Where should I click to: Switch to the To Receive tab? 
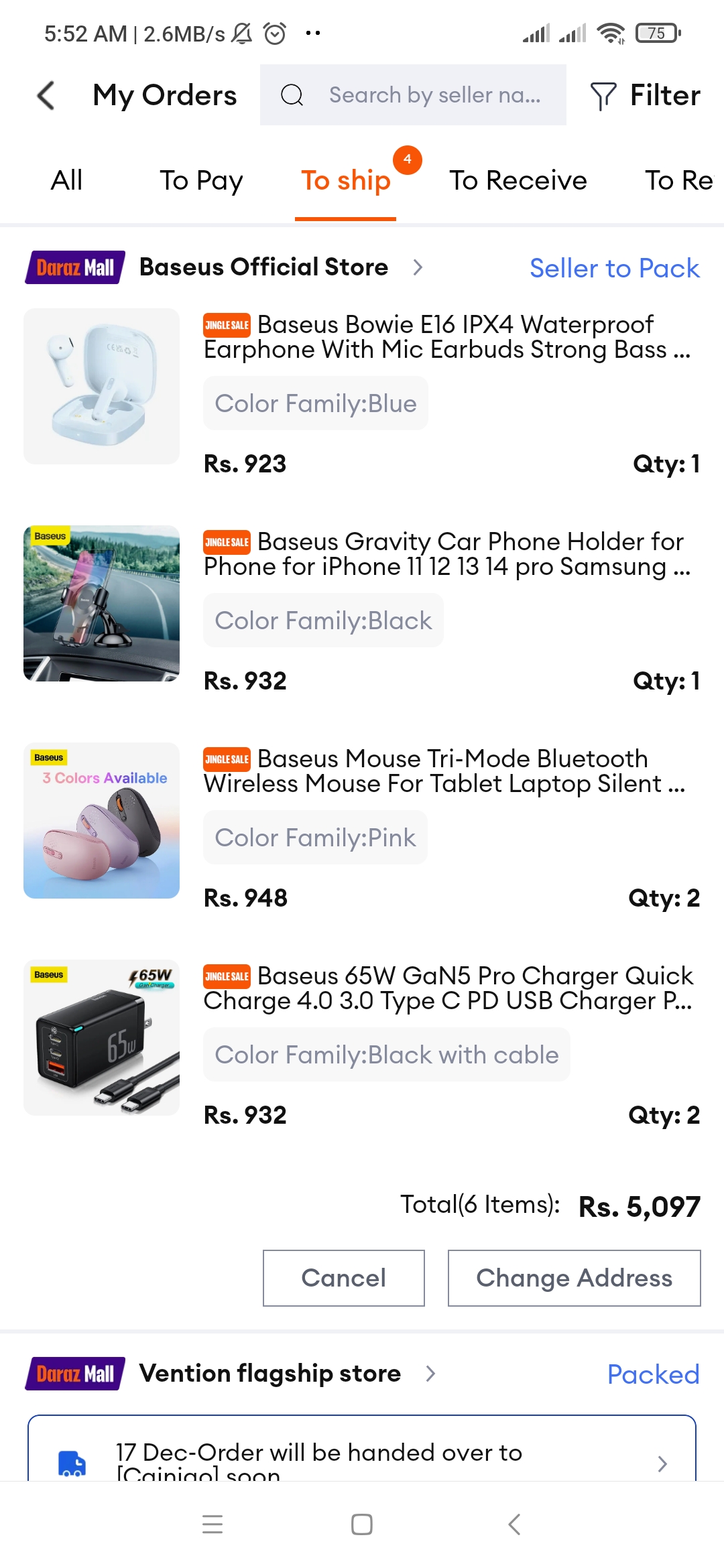[518, 180]
